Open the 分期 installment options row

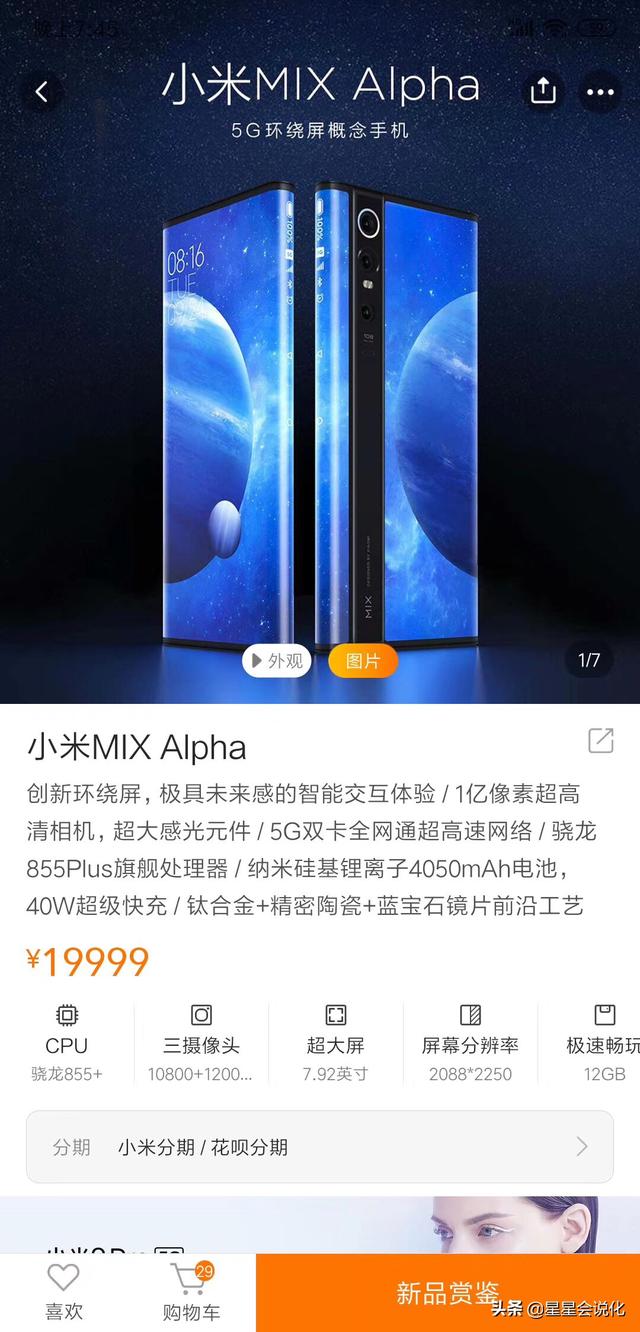click(x=320, y=1147)
